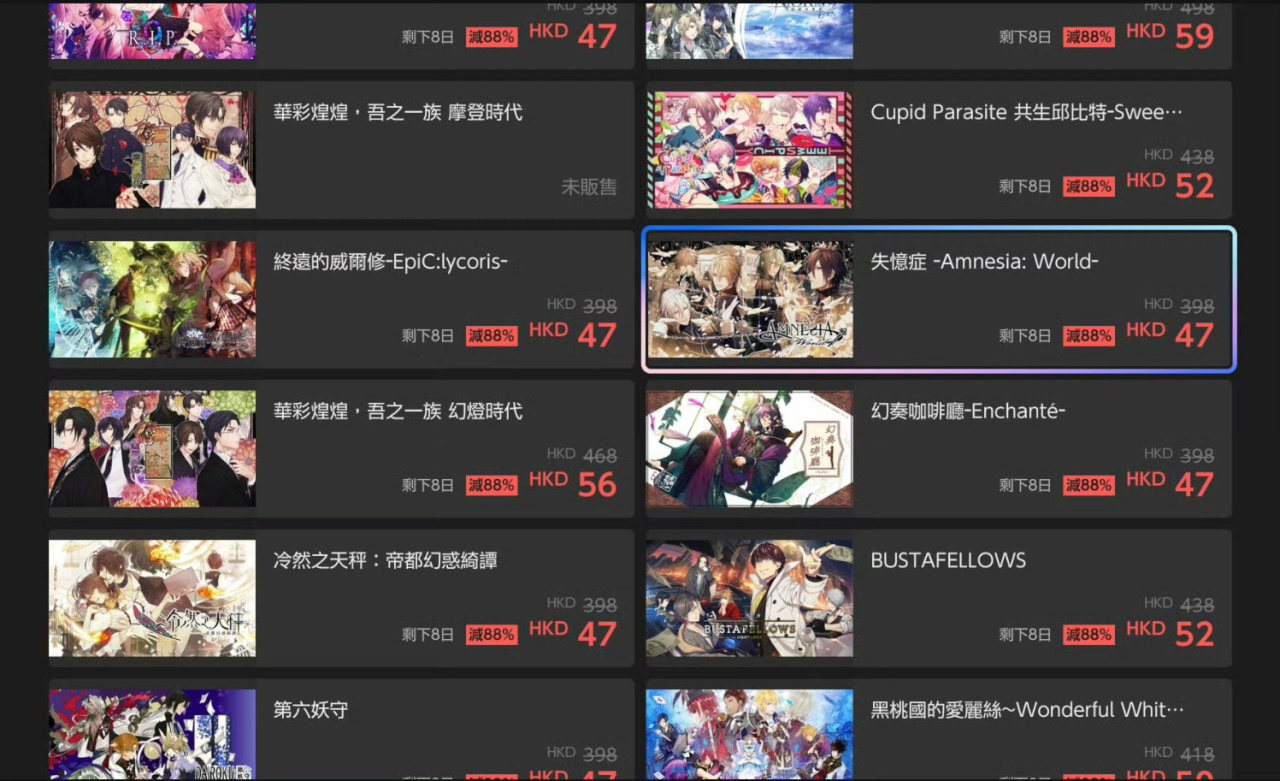Open Cupid Parasite 共生邱比特 game card
Viewport: 1280px width, 781px height.
point(938,150)
